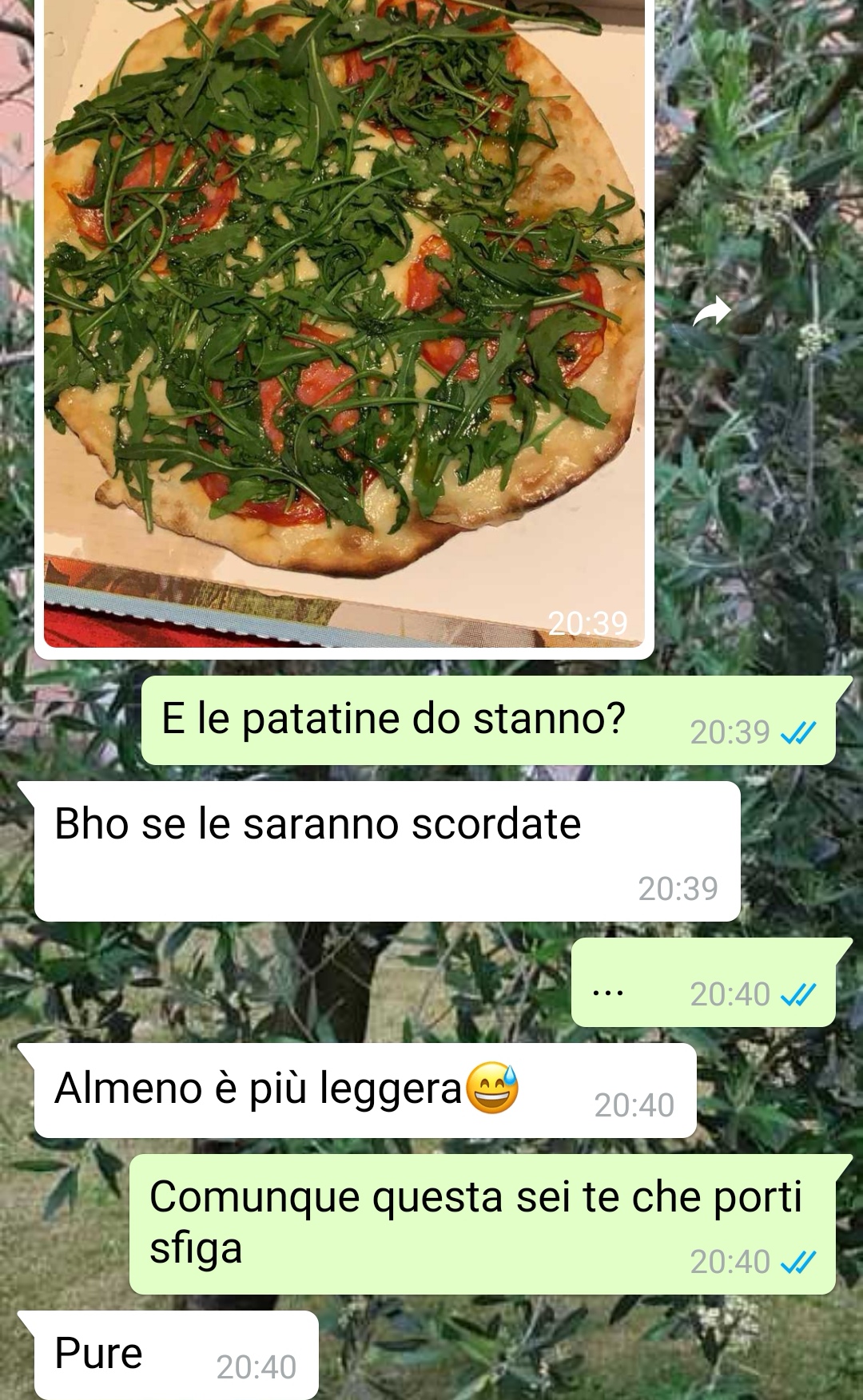Open the pizza photo in the chat
This screenshot has height=1400, width=863.
[x=344, y=319]
